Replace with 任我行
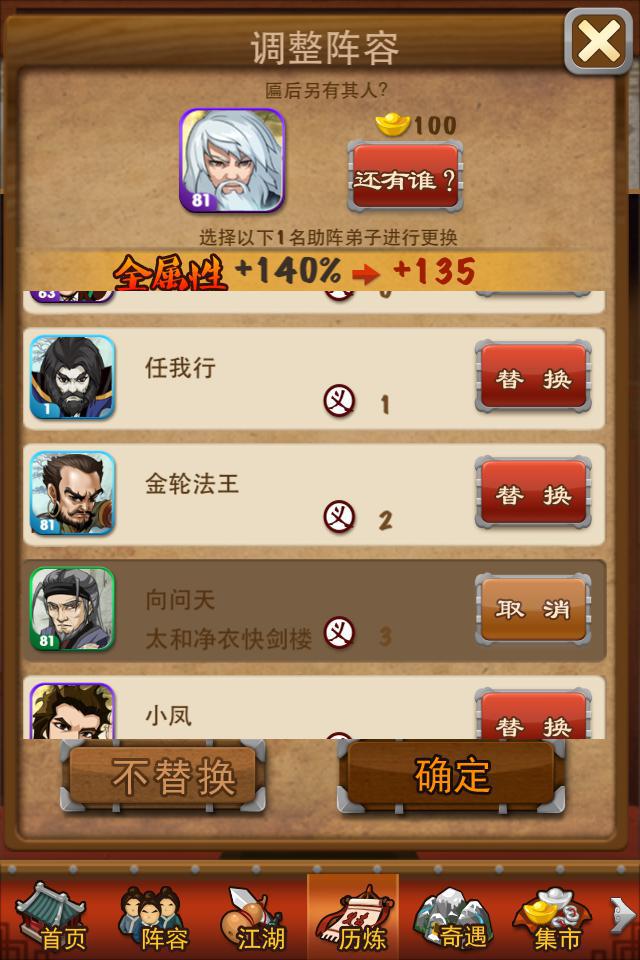 (x=532, y=379)
